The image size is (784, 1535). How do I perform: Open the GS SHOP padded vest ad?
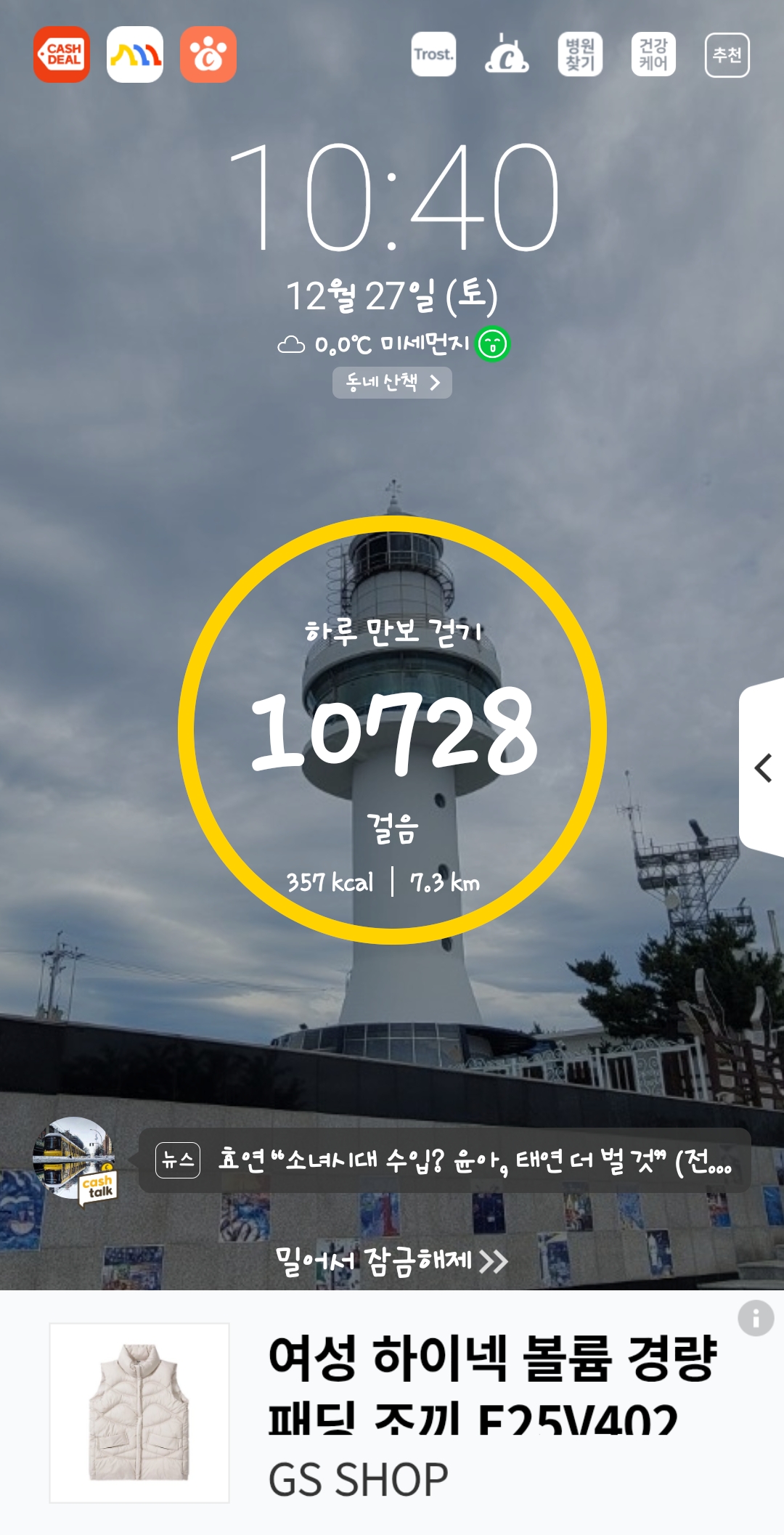pyautogui.click(x=392, y=1412)
